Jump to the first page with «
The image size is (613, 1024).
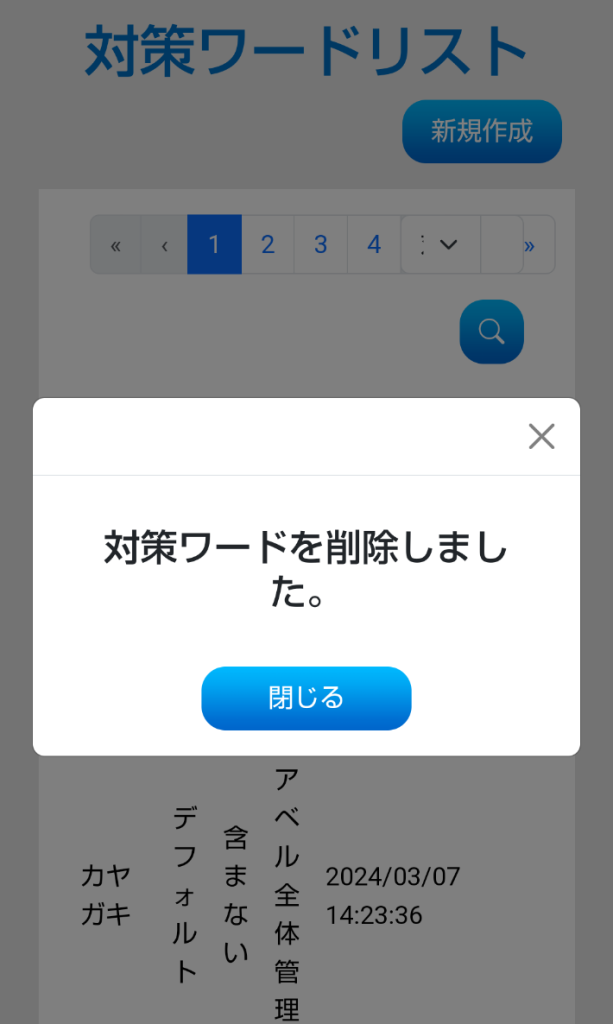116,244
